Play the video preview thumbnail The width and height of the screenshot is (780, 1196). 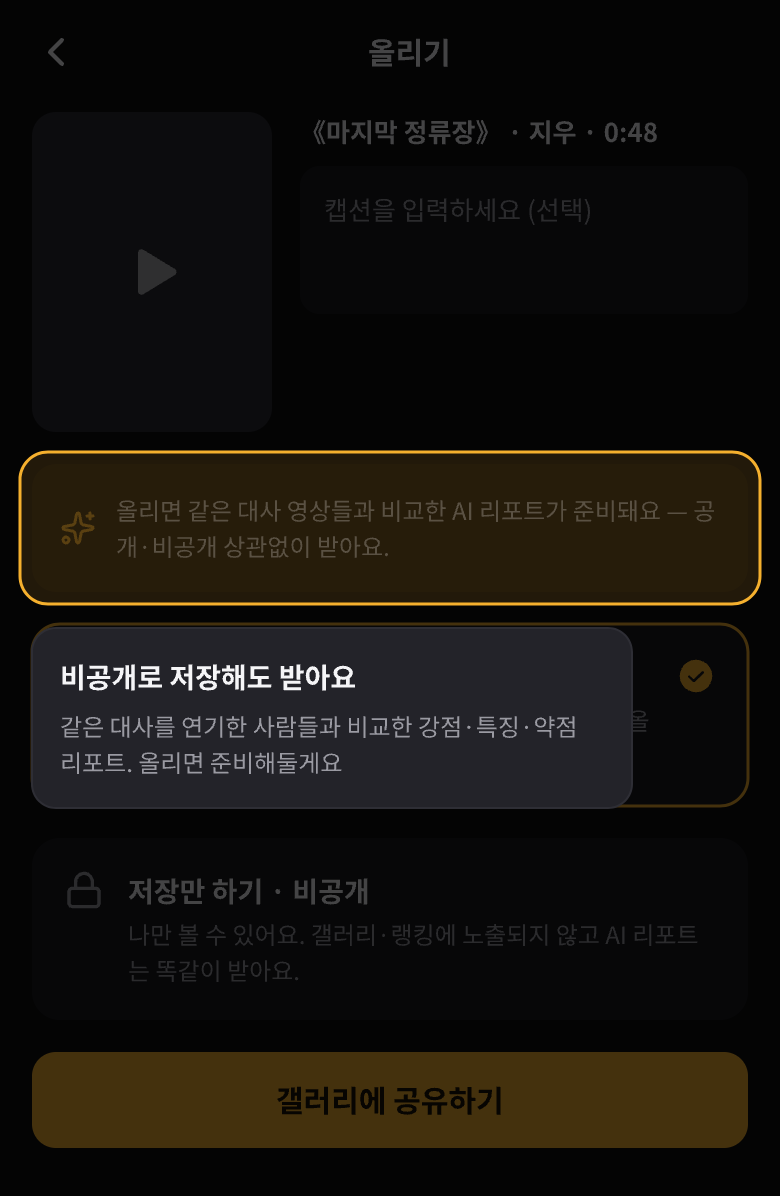click(x=152, y=272)
